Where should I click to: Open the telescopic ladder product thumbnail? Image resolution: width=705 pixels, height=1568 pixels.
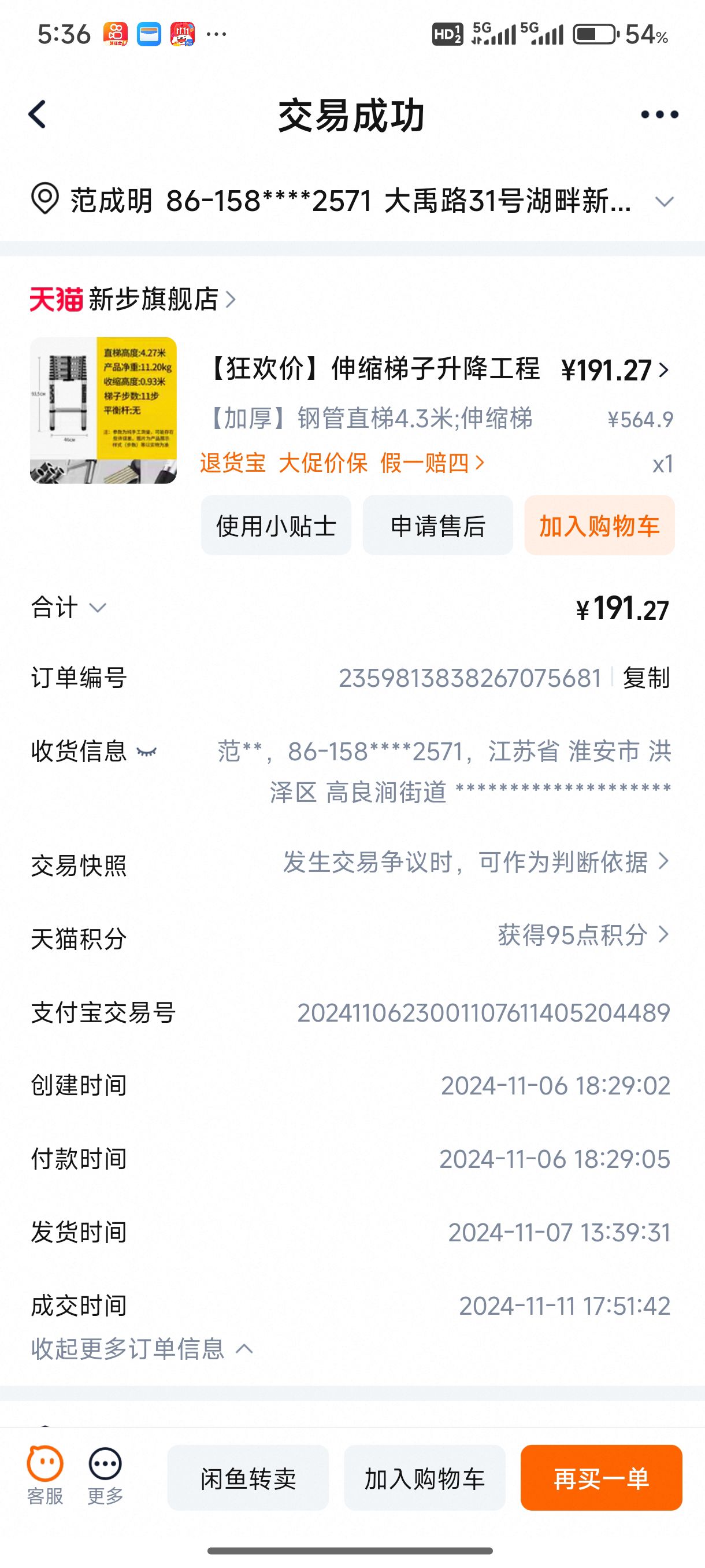pyautogui.click(x=103, y=411)
